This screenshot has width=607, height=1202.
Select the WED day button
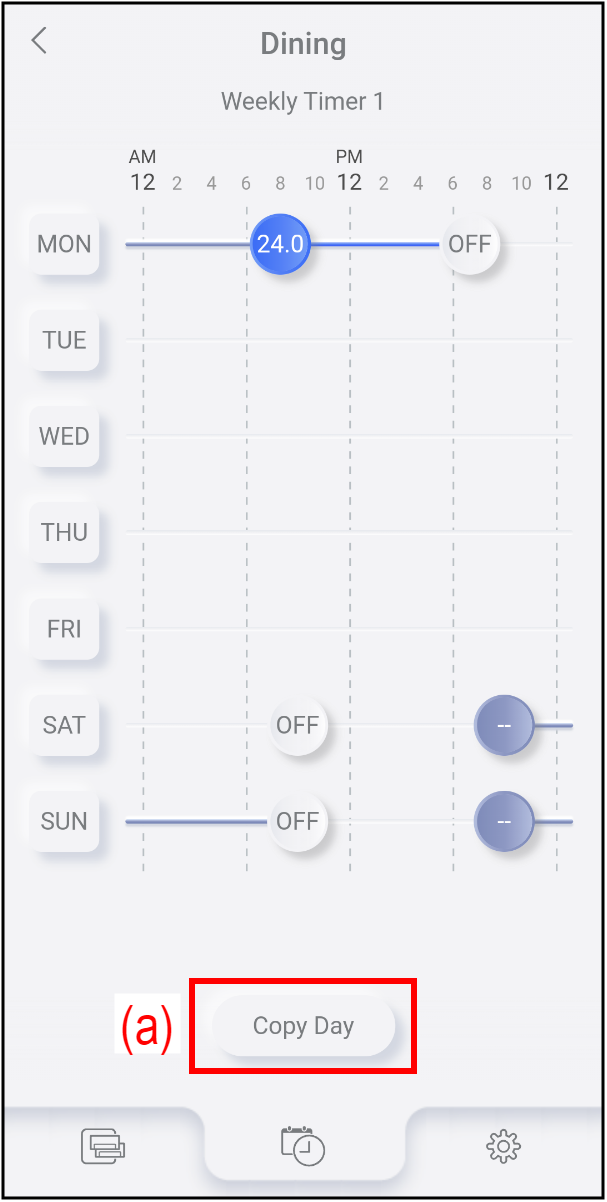[x=64, y=436]
